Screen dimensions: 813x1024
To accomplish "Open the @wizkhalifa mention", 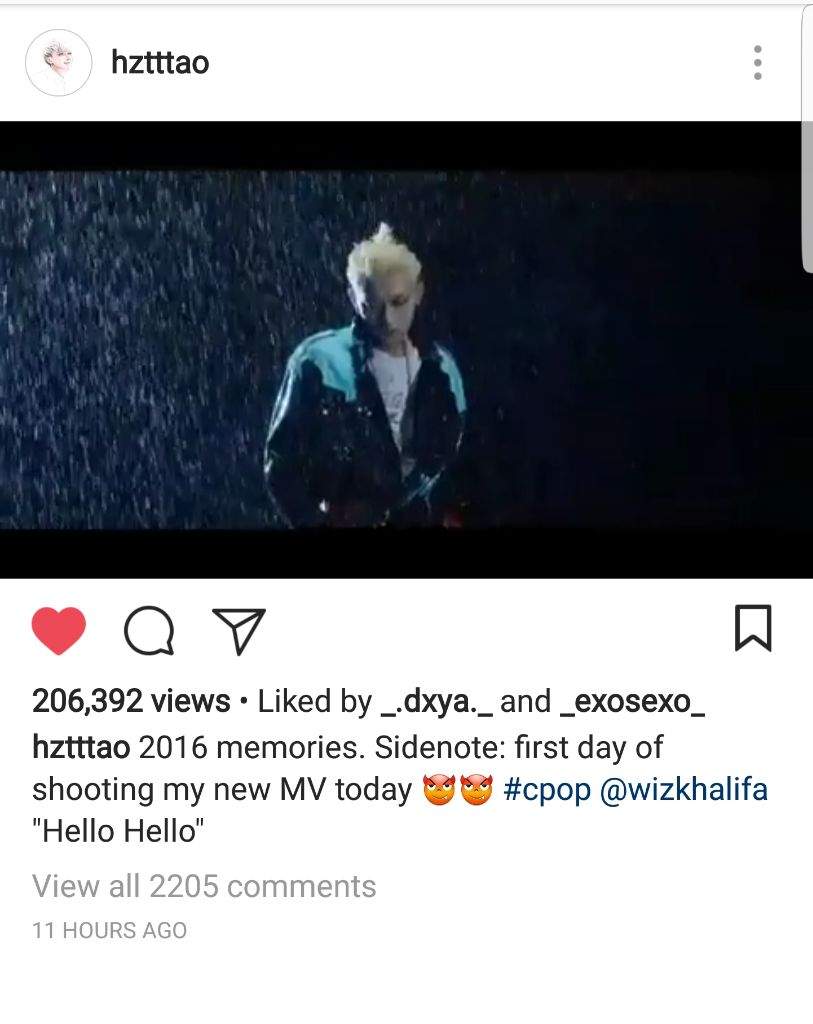I will tap(684, 790).
